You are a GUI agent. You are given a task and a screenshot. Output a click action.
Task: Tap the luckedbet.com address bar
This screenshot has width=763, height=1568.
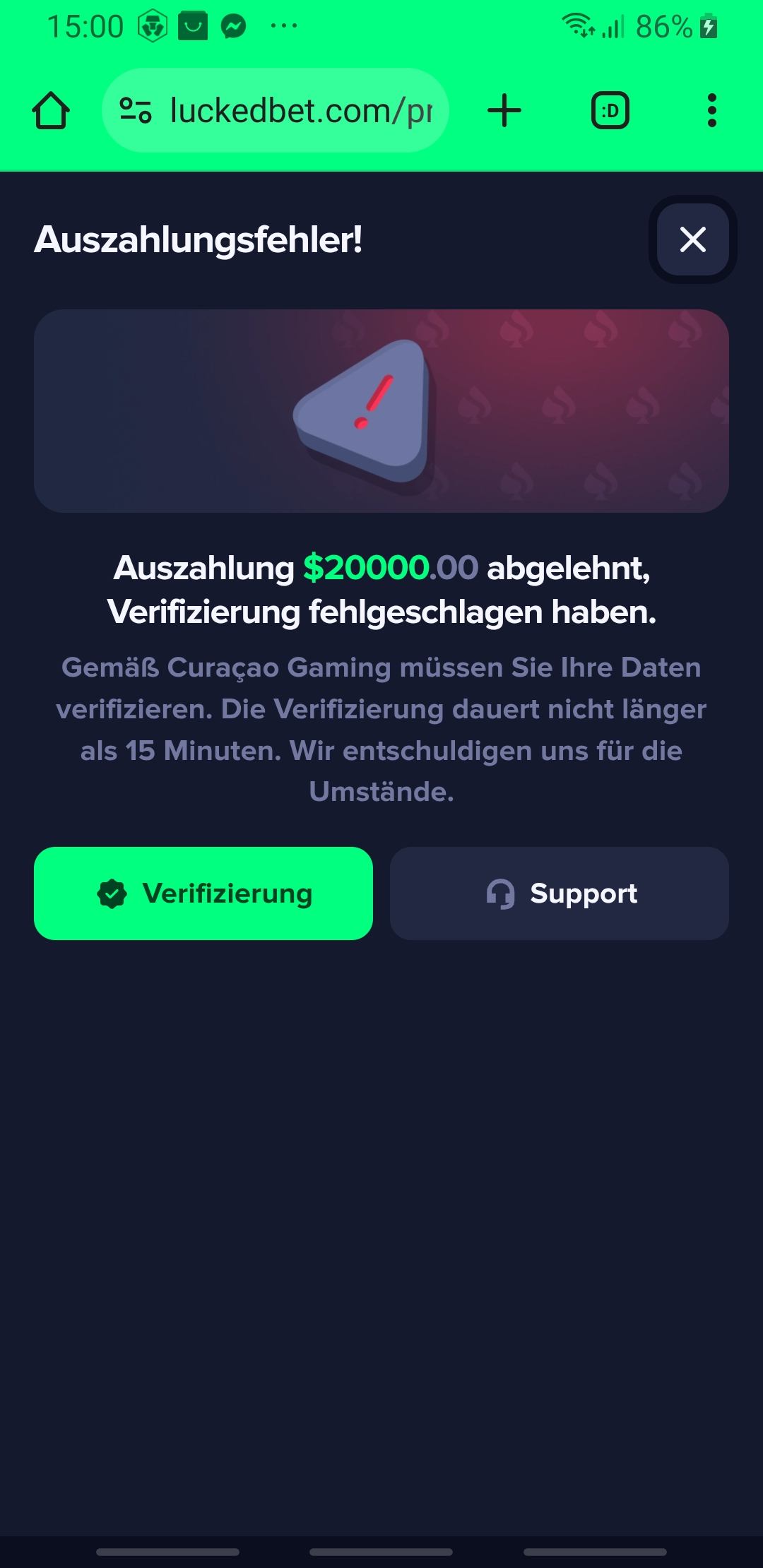300,111
